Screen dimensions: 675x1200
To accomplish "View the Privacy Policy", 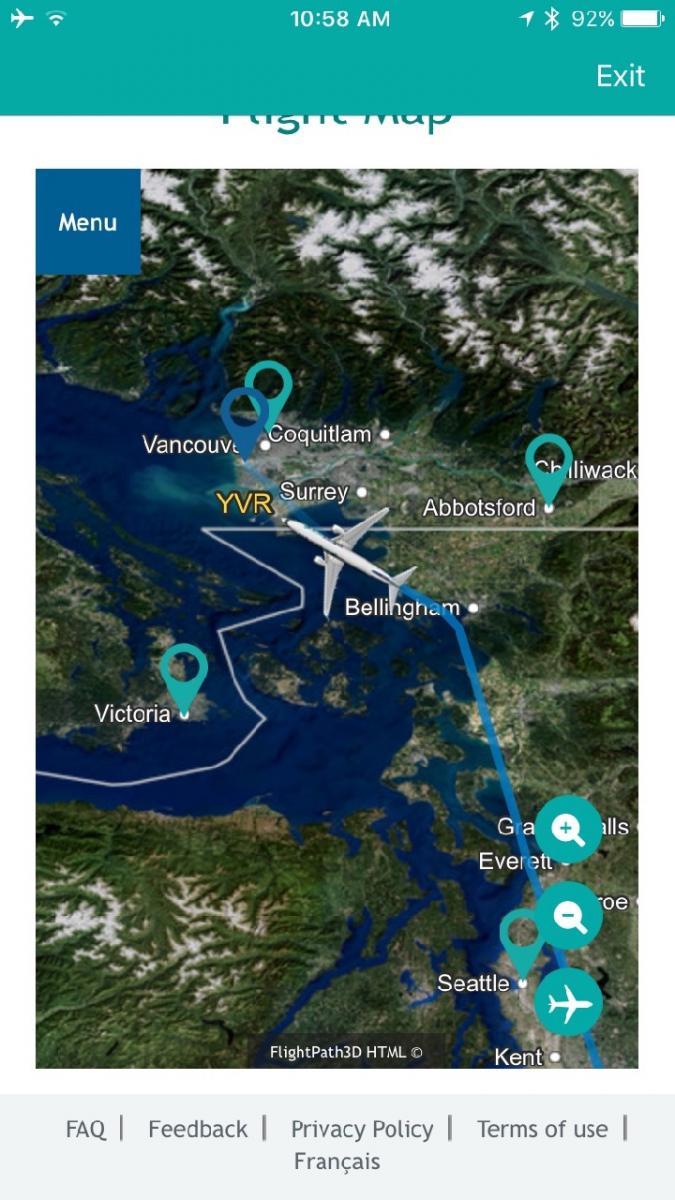I will [x=362, y=1129].
